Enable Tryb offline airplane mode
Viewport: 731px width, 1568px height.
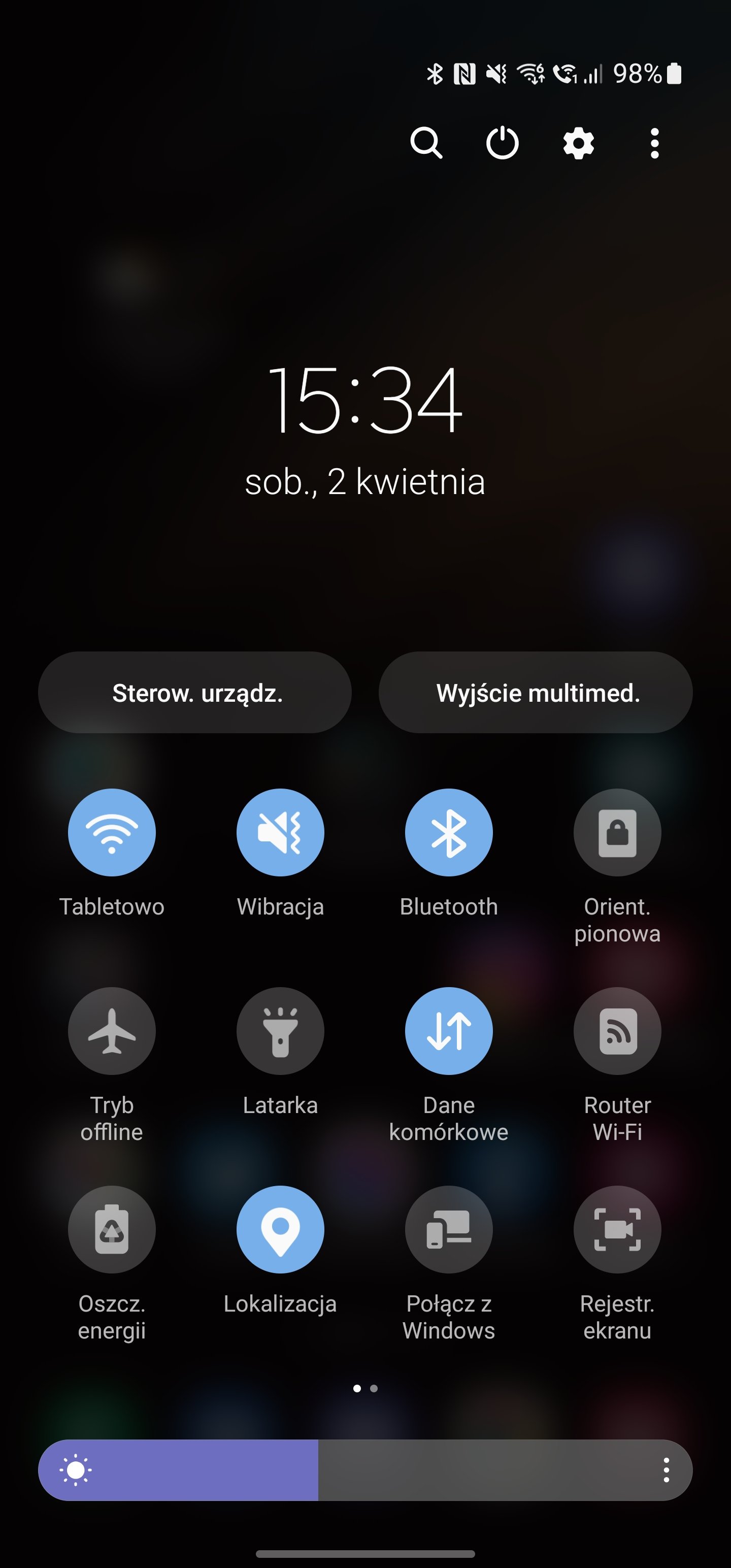click(112, 1030)
